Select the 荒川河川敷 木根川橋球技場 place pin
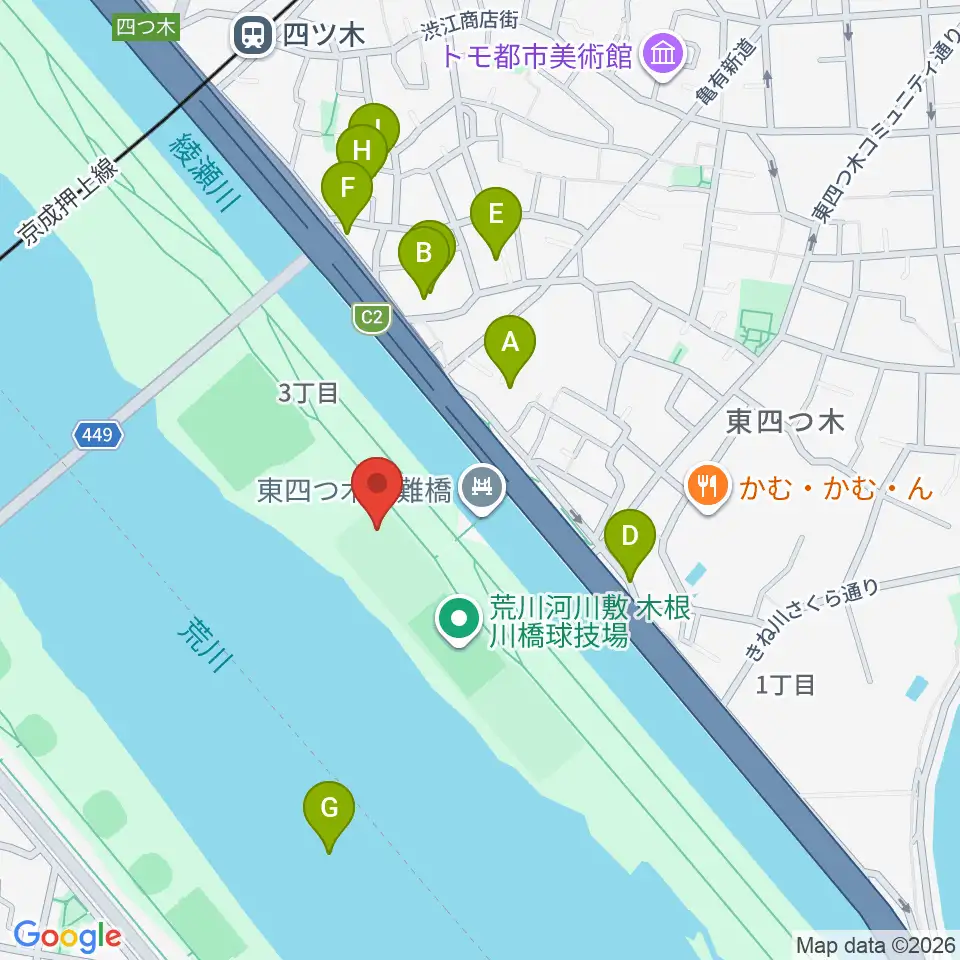The height and width of the screenshot is (960, 960). click(x=459, y=621)
